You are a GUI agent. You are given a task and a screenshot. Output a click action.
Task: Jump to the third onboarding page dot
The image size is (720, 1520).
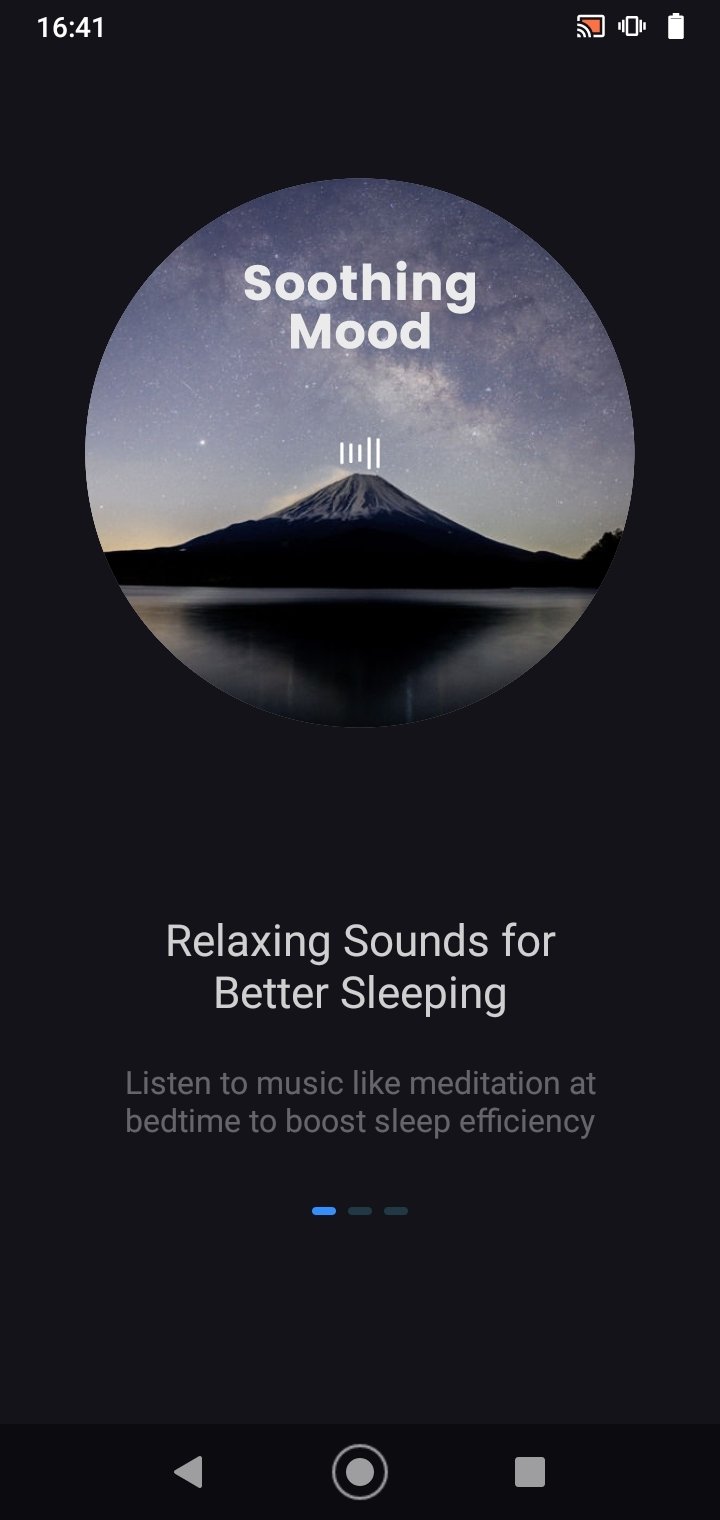click(396, 1211)
